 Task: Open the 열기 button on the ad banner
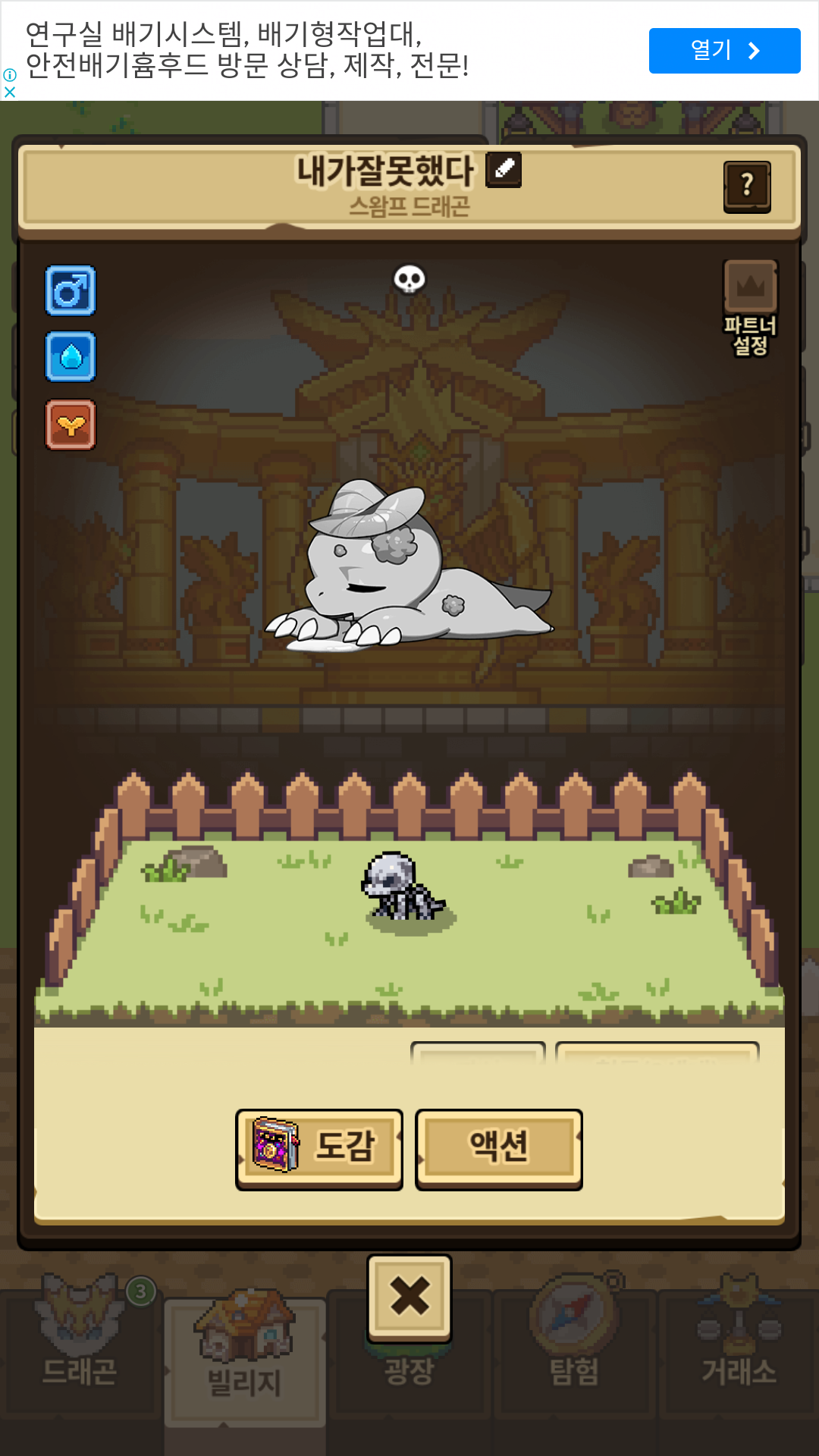click(725, 51)
